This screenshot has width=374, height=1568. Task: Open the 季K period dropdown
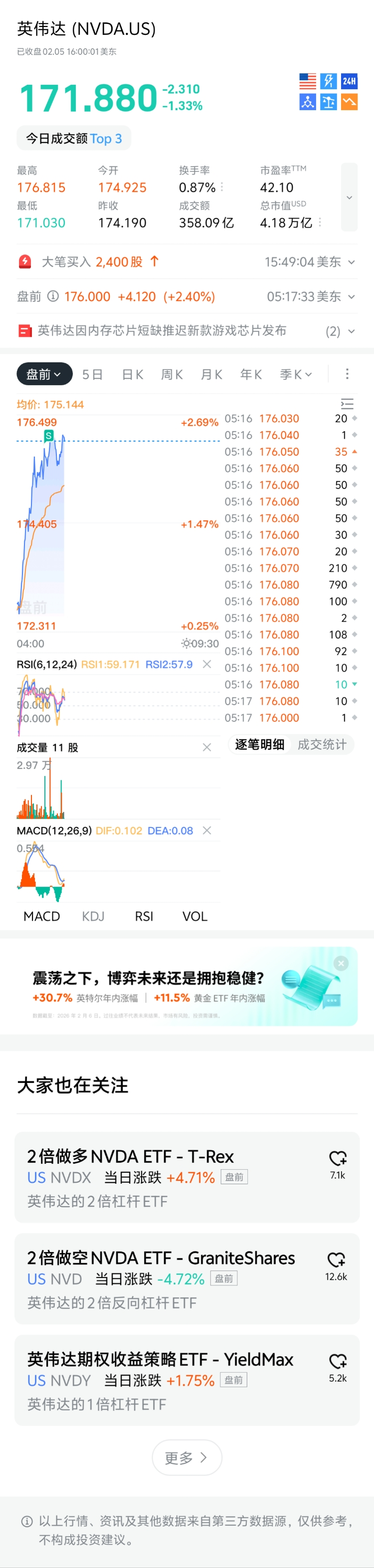(295, 374)
